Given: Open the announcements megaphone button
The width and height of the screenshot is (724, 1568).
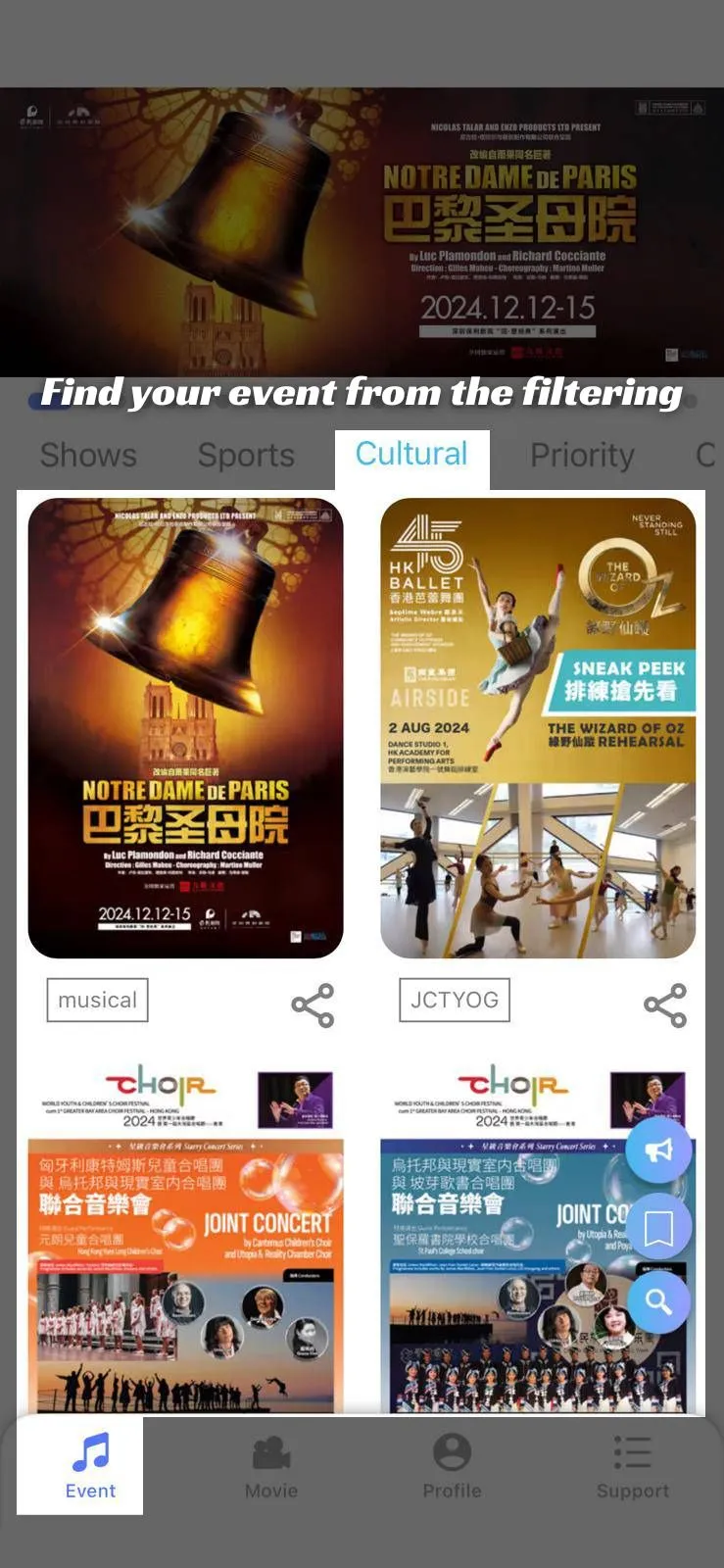Looking at the screenshot, I should coord(658,1151).
